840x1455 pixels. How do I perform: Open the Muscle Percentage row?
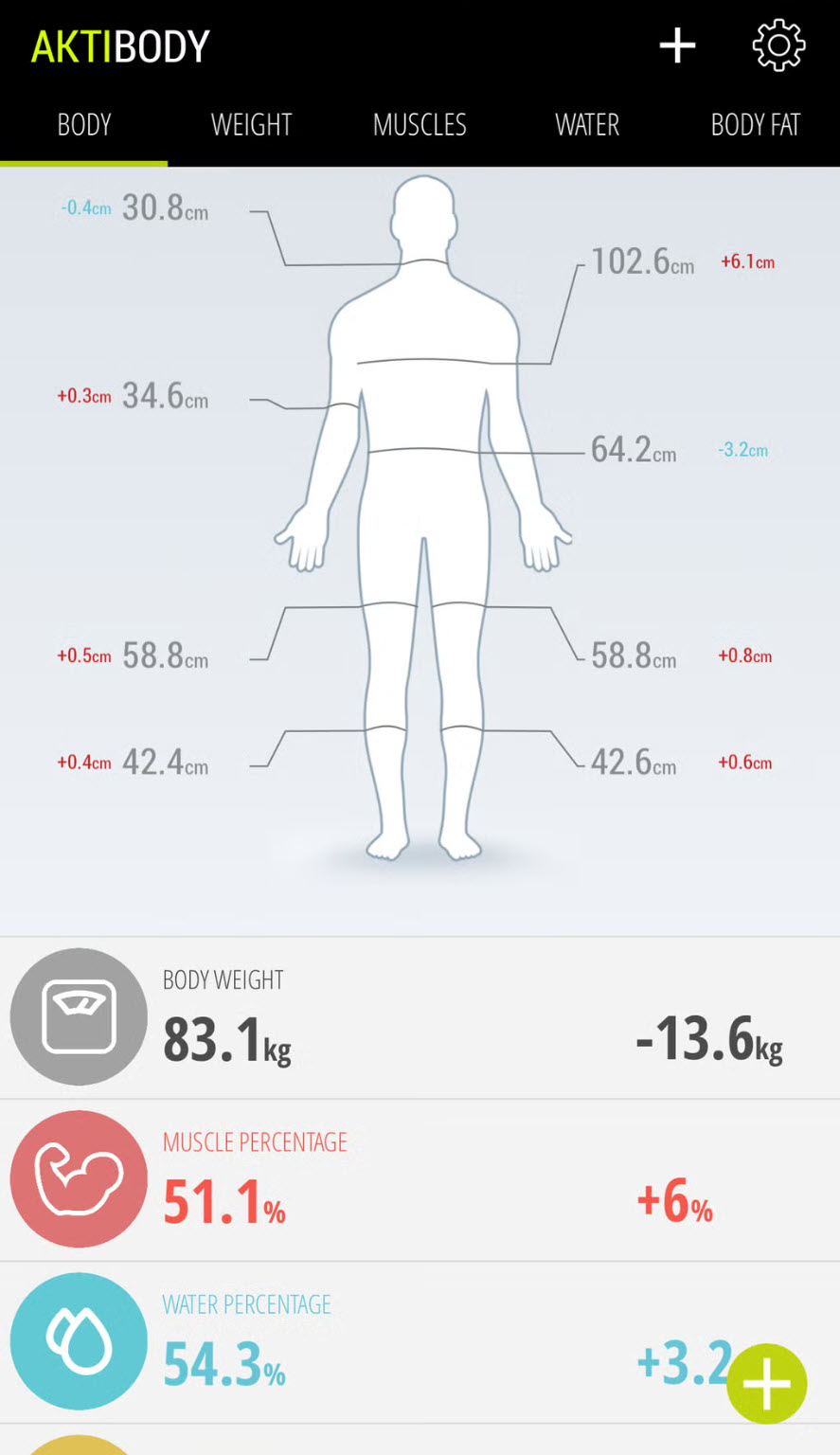(x=420, y=1180)
